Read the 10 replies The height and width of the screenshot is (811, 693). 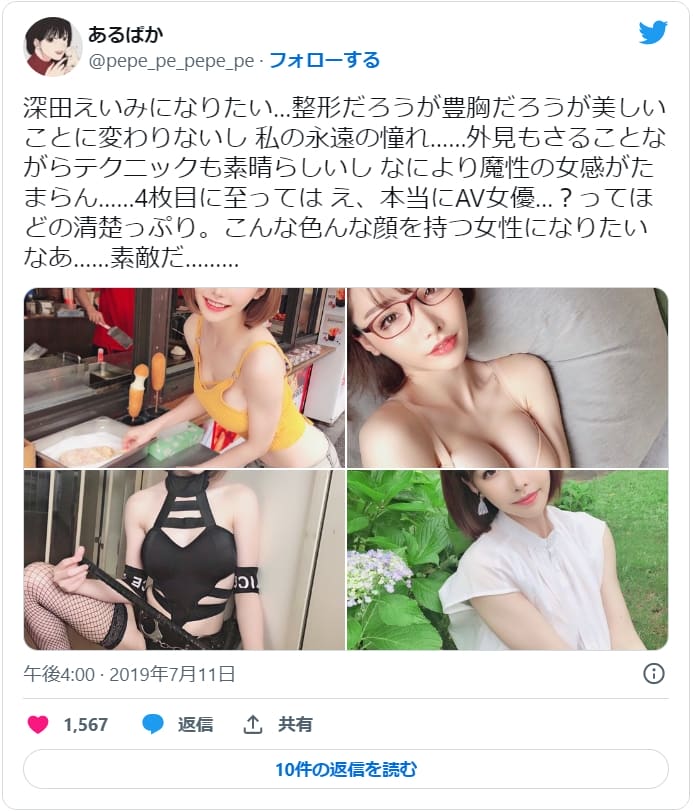pyautogui.click(x=346, y=769)
